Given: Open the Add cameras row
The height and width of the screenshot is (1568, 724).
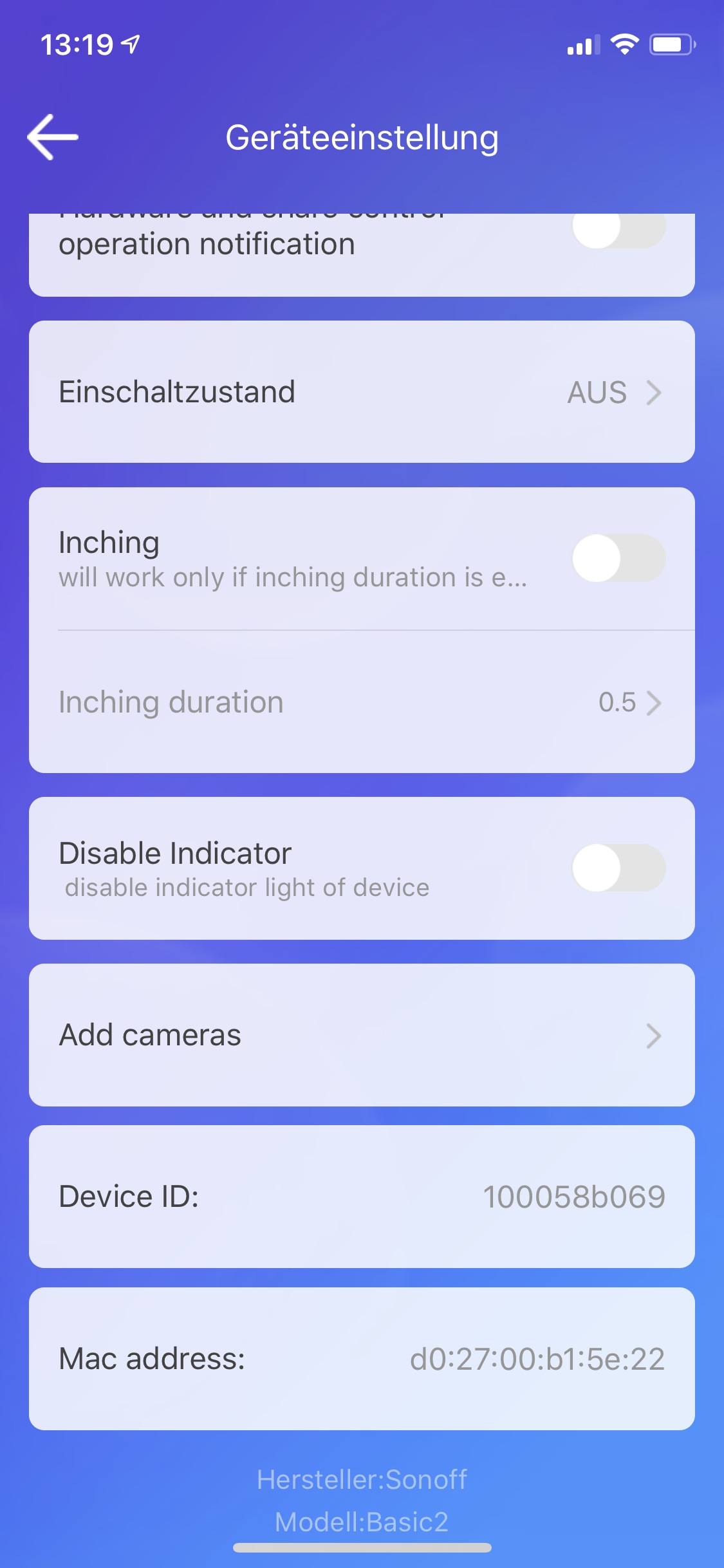Looking at the screenshot, I should (x=362, y=1035).
